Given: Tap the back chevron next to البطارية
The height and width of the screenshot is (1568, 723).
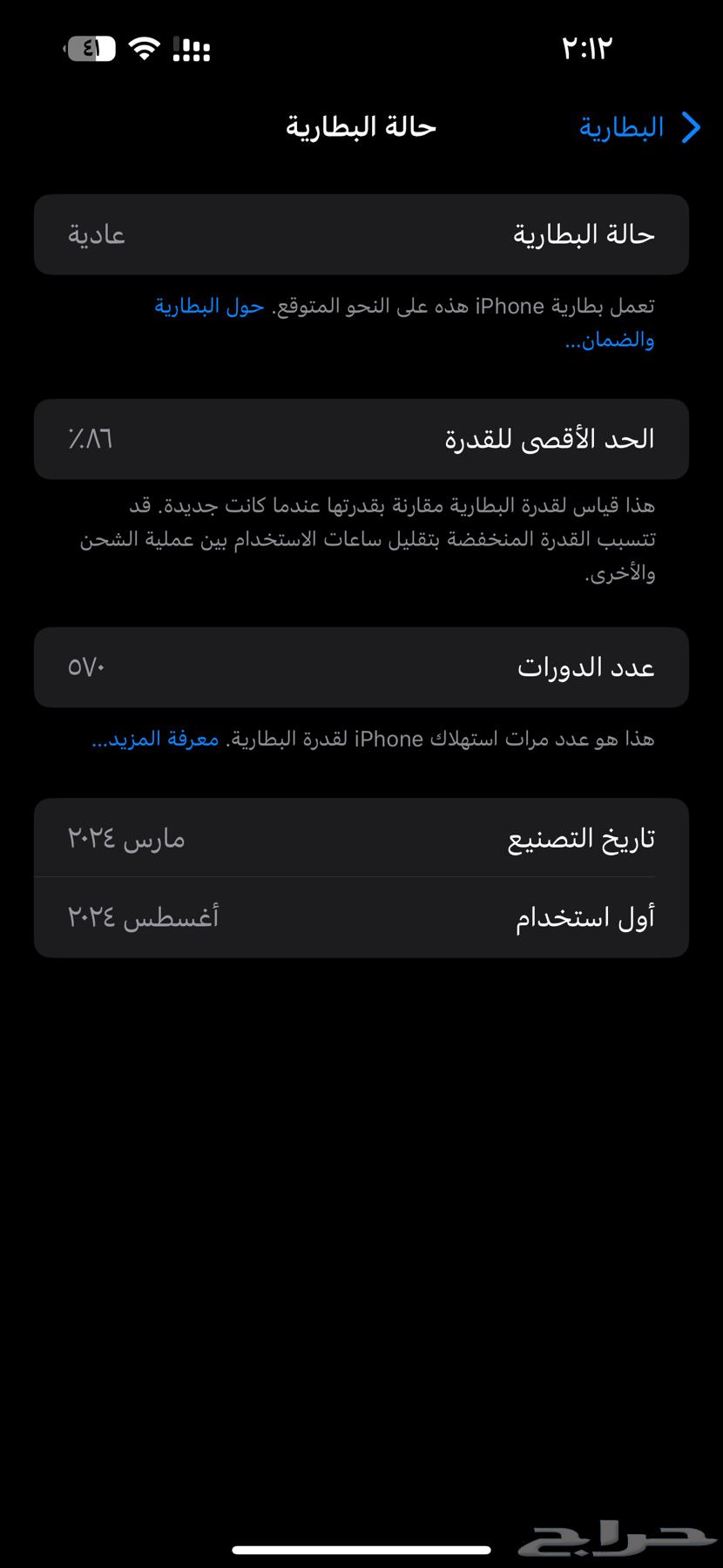Looking at the screenshot, I should [x=691, y=127].
